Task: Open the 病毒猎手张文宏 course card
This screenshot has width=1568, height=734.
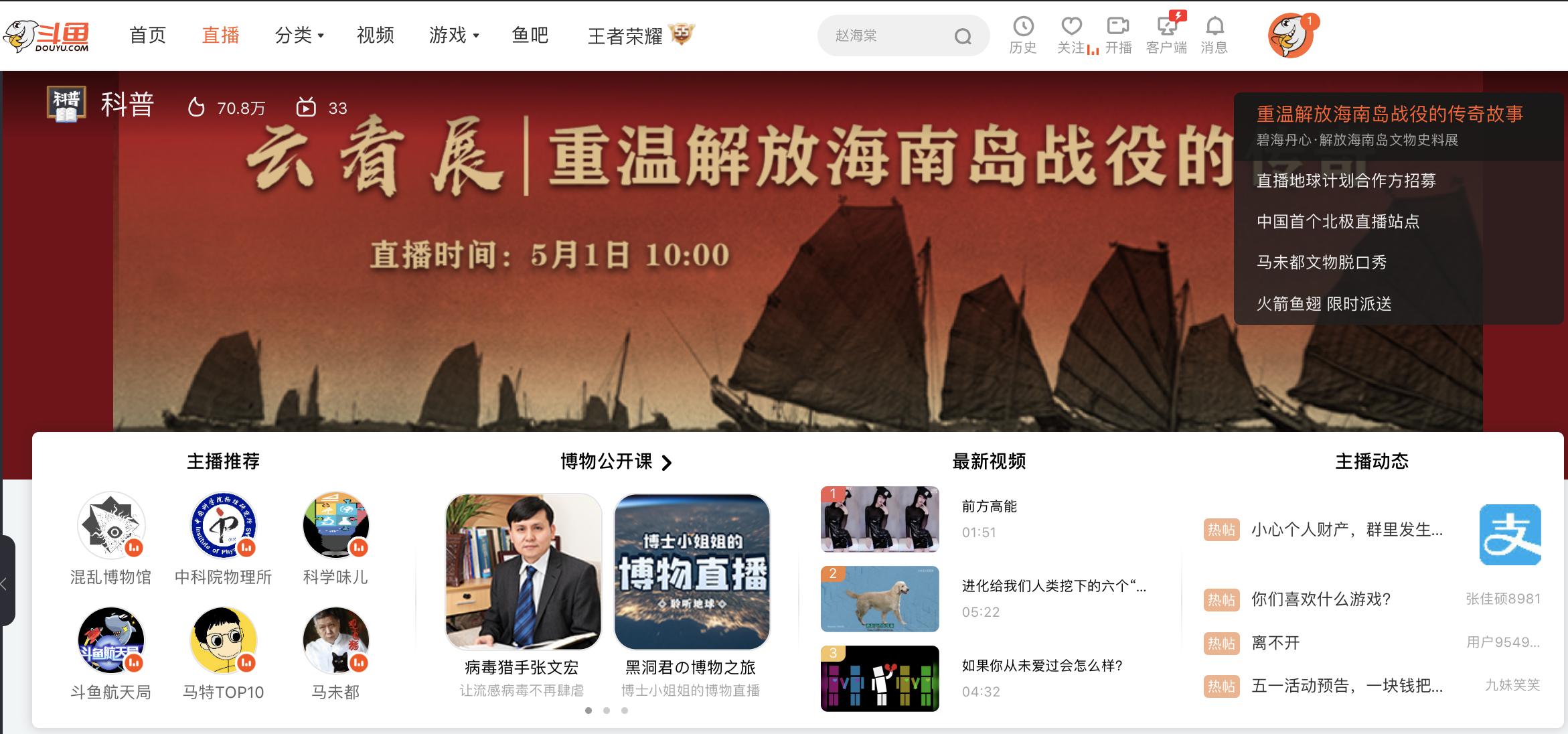Action: click(x=522, y=572)
